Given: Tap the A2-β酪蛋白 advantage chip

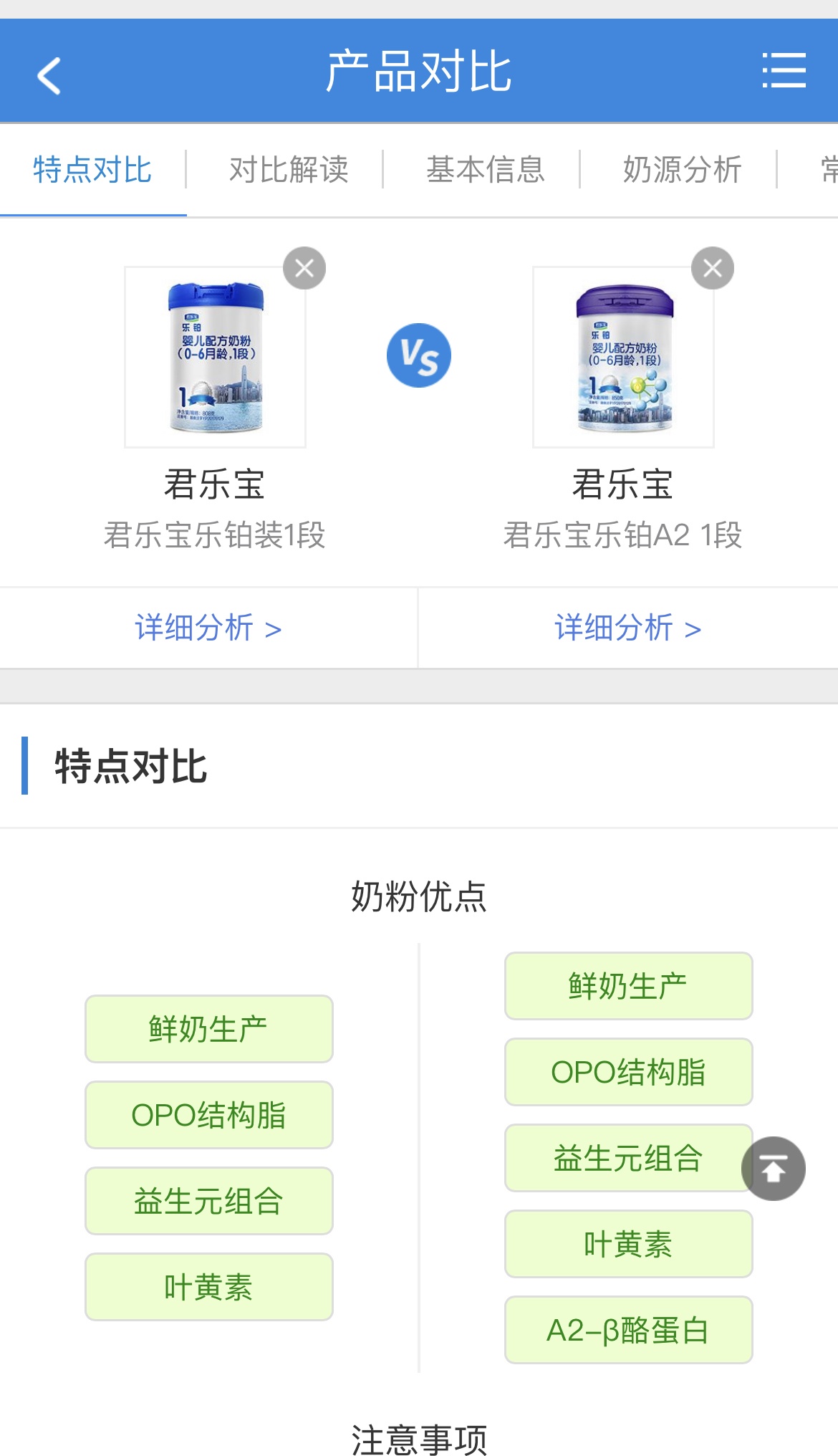Looking at the screenshot, I should click(628, 1330).
